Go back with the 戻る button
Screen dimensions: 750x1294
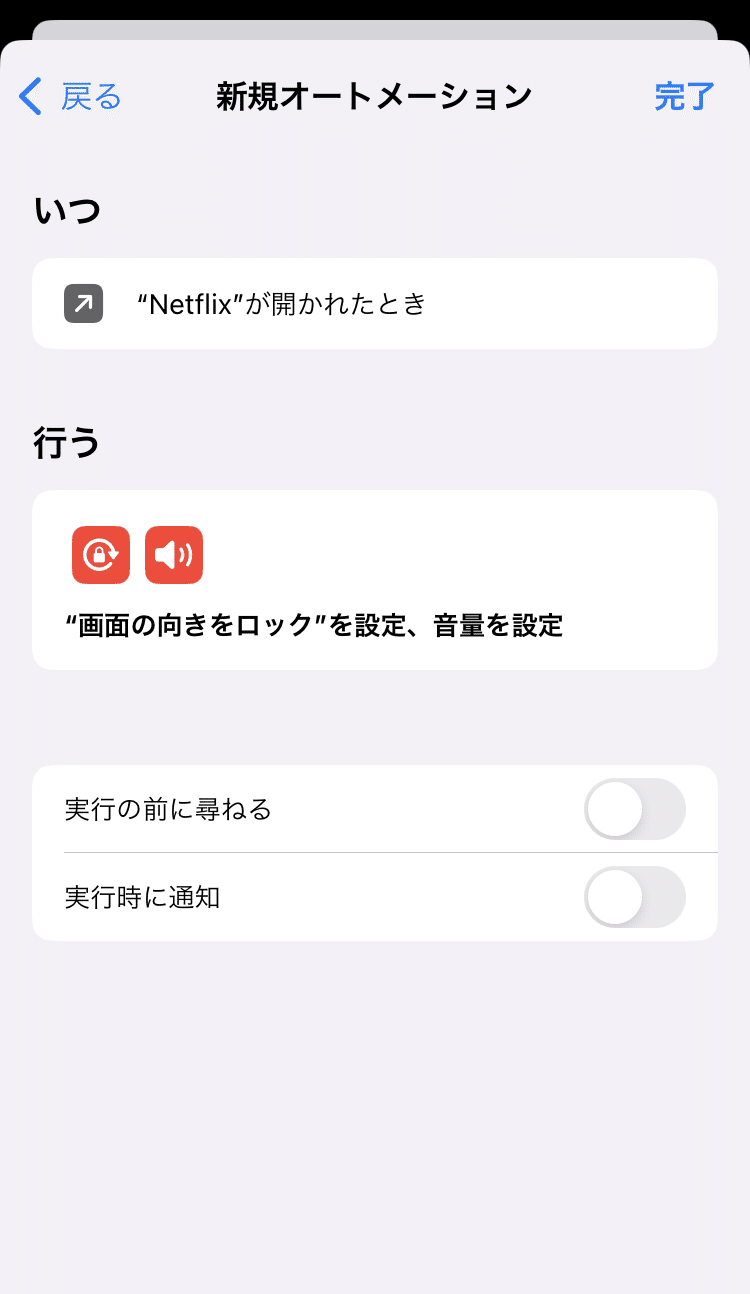coord(70,97)
